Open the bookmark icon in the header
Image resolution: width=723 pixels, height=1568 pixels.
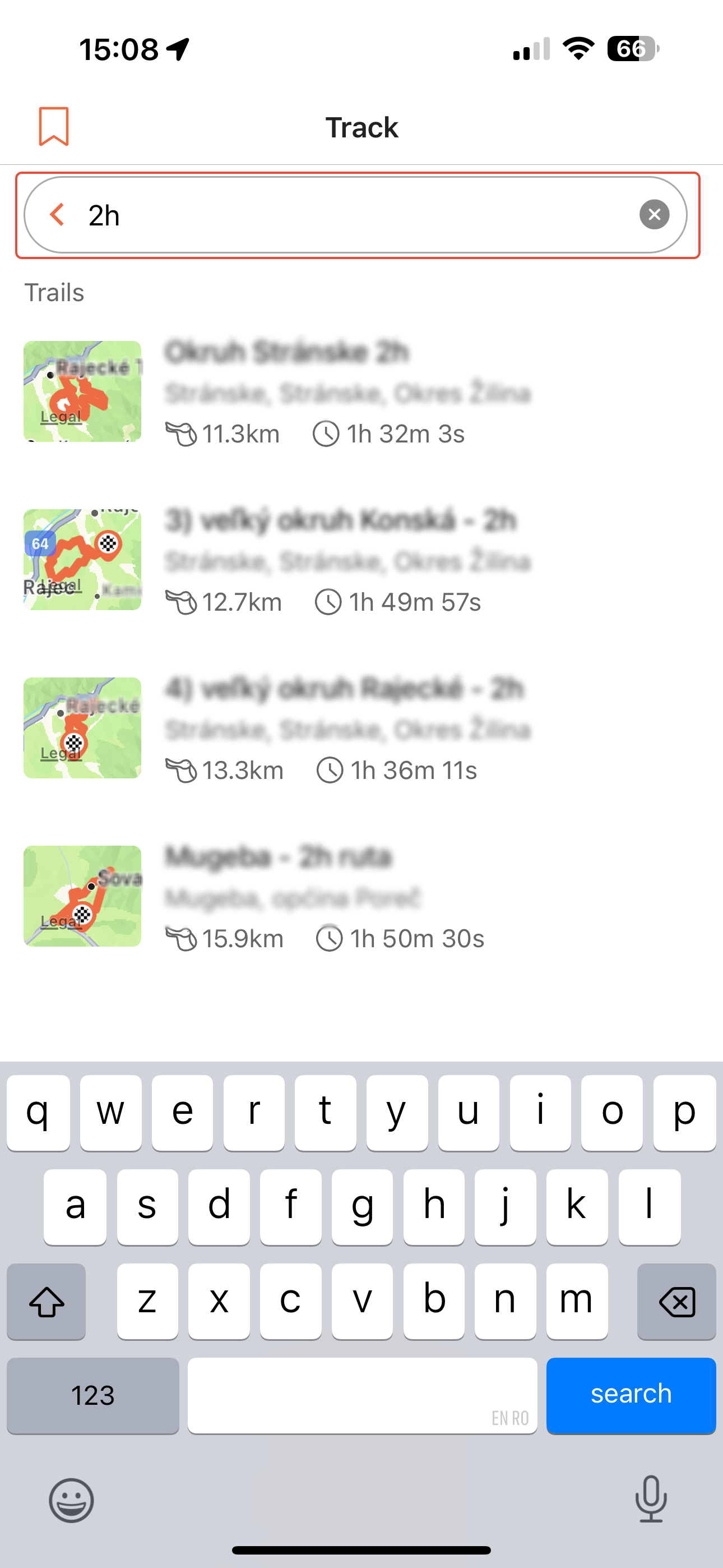coord(54,127)
